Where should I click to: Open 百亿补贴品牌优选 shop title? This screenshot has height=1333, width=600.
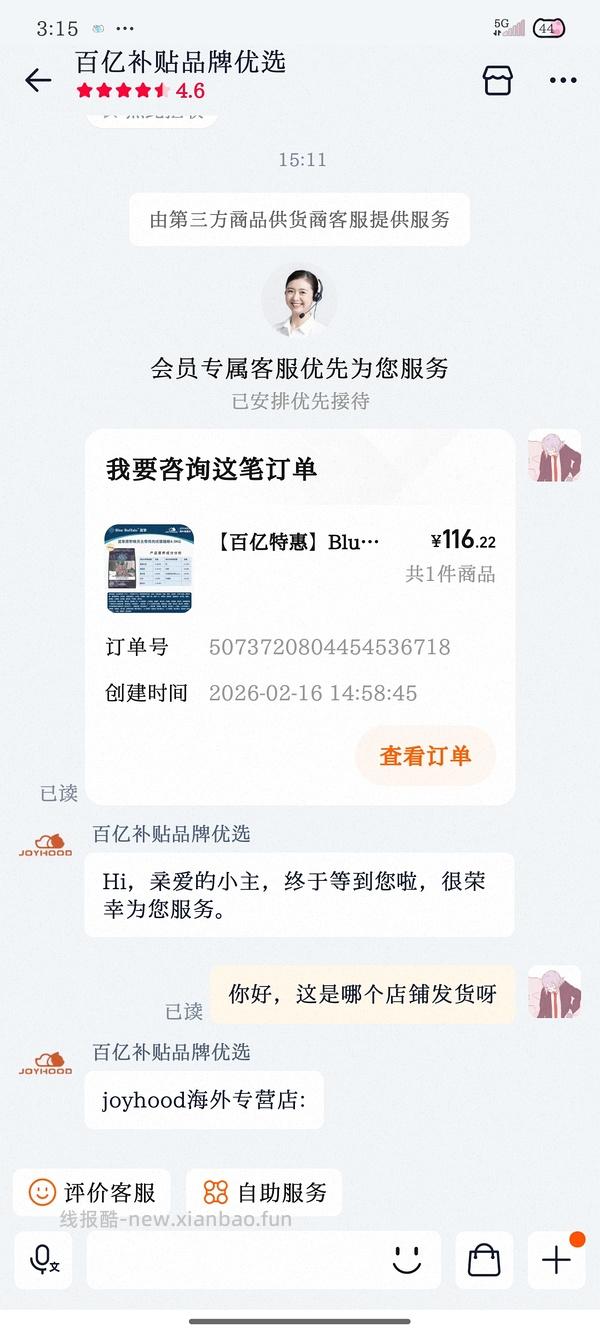(181, 61)
